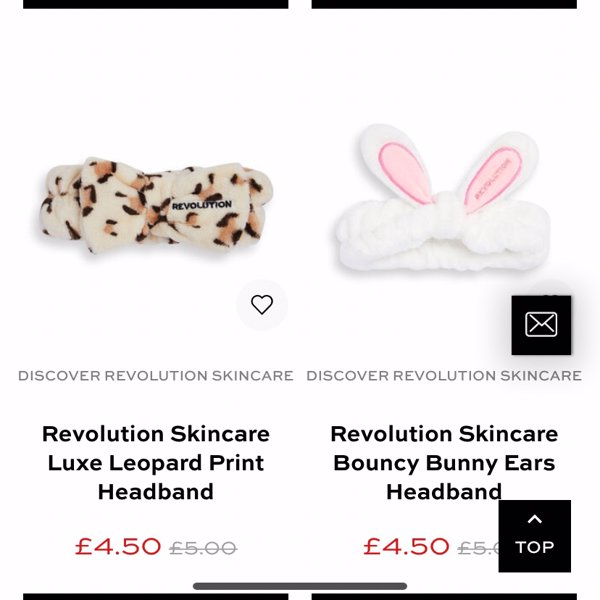Open the Revolution Skincare Bouncy Bunny Ears Headband title
600x600 pixels.
click(x=443, y=462)
